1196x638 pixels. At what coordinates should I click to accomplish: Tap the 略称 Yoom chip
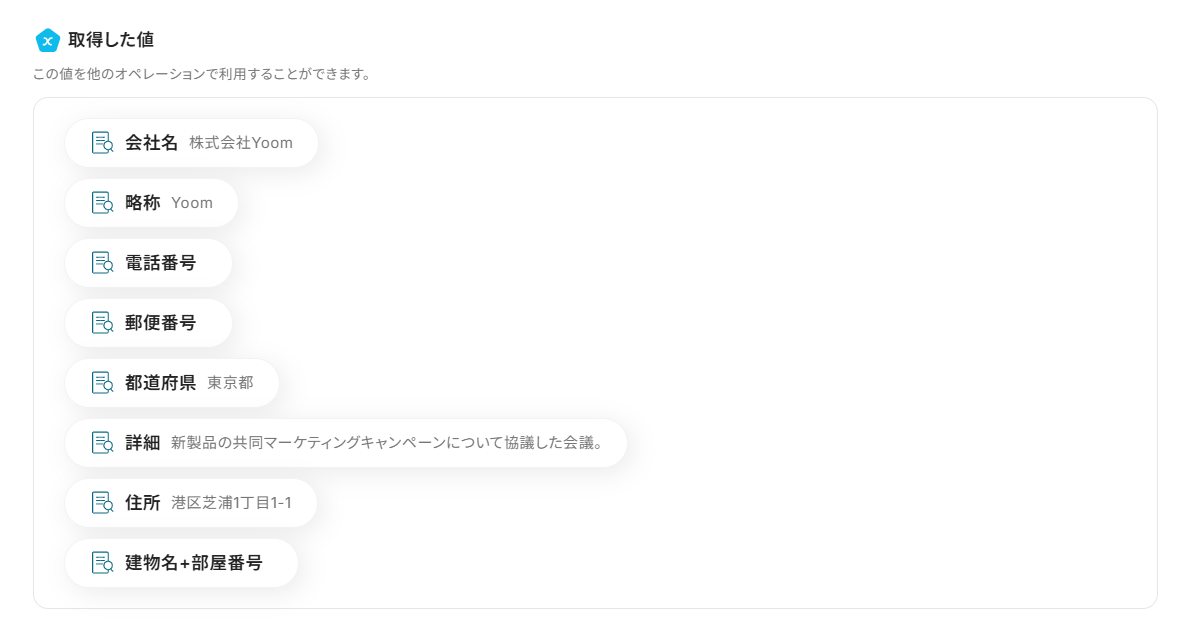click(x=151, y=203)
